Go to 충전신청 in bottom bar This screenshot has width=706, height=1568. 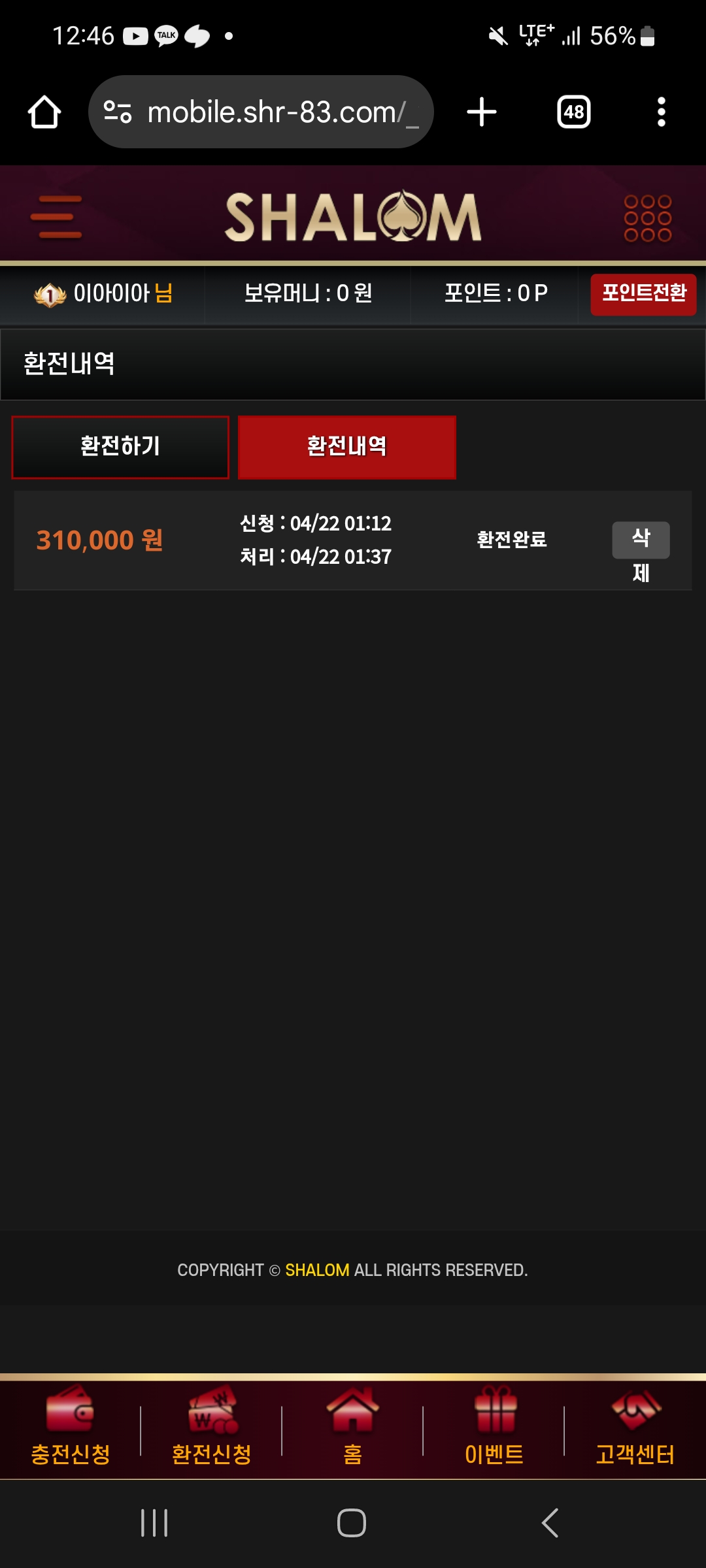point(71,1427)
